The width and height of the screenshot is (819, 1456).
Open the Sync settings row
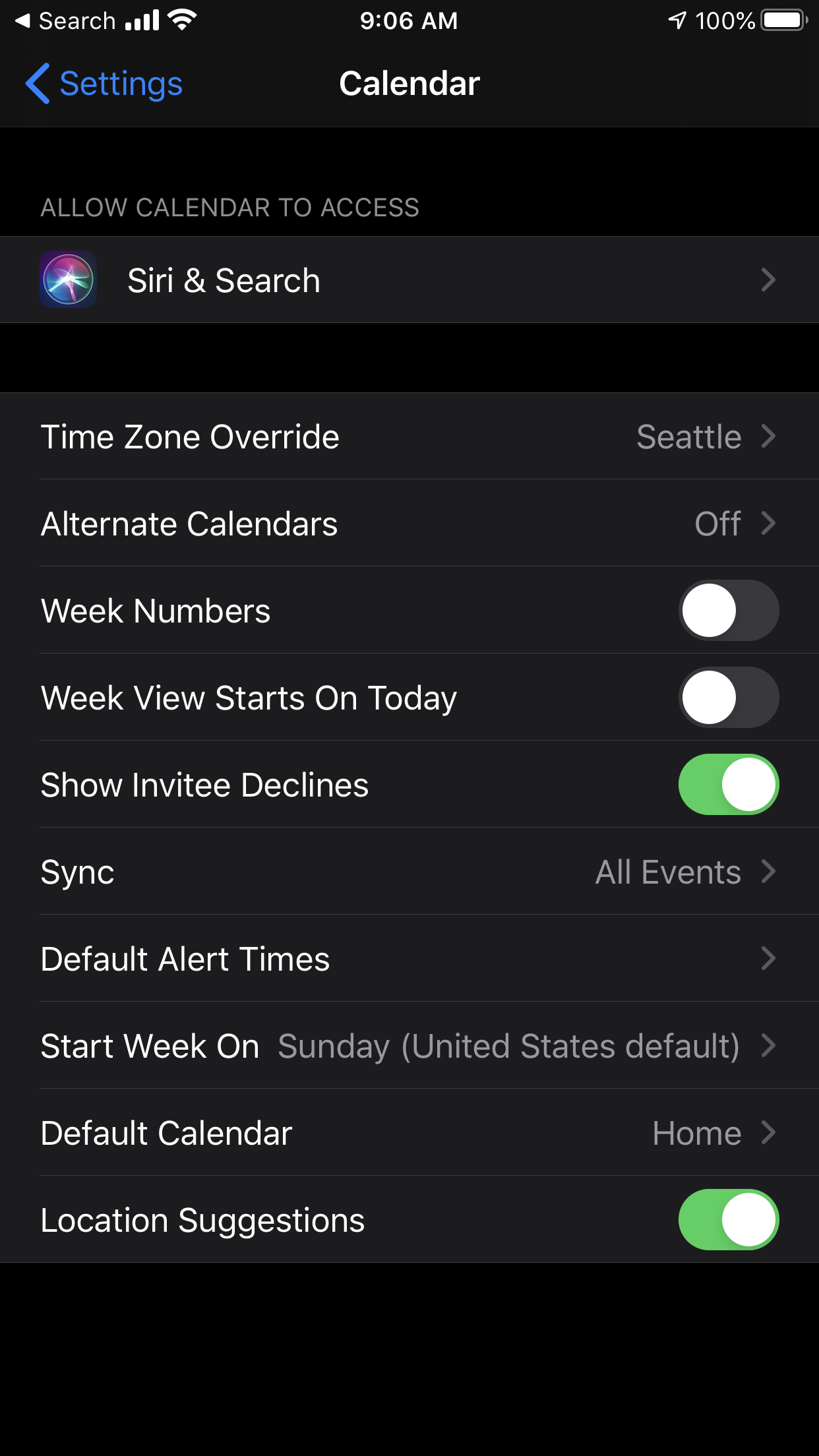409,872
